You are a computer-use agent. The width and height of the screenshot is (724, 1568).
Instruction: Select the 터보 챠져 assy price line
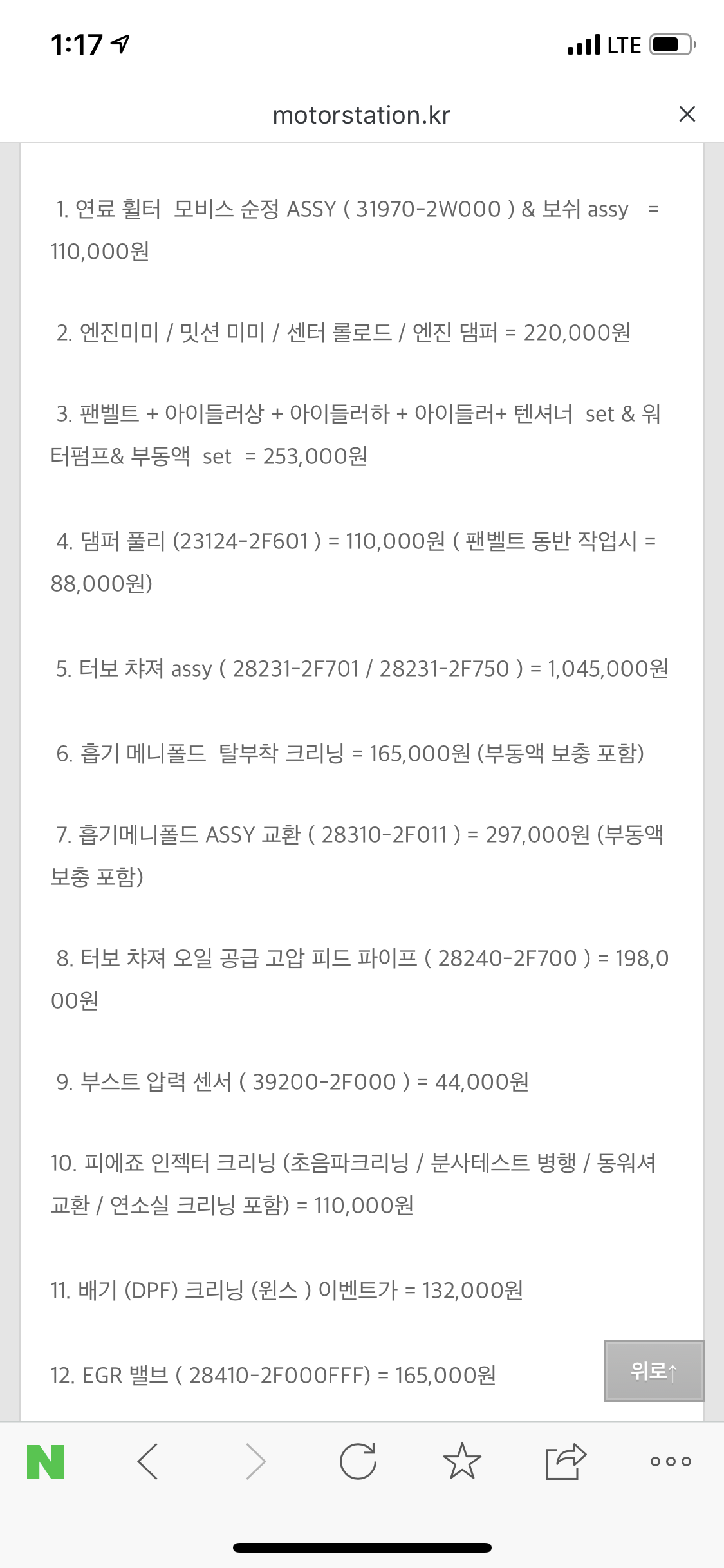(x=362, y=669)
